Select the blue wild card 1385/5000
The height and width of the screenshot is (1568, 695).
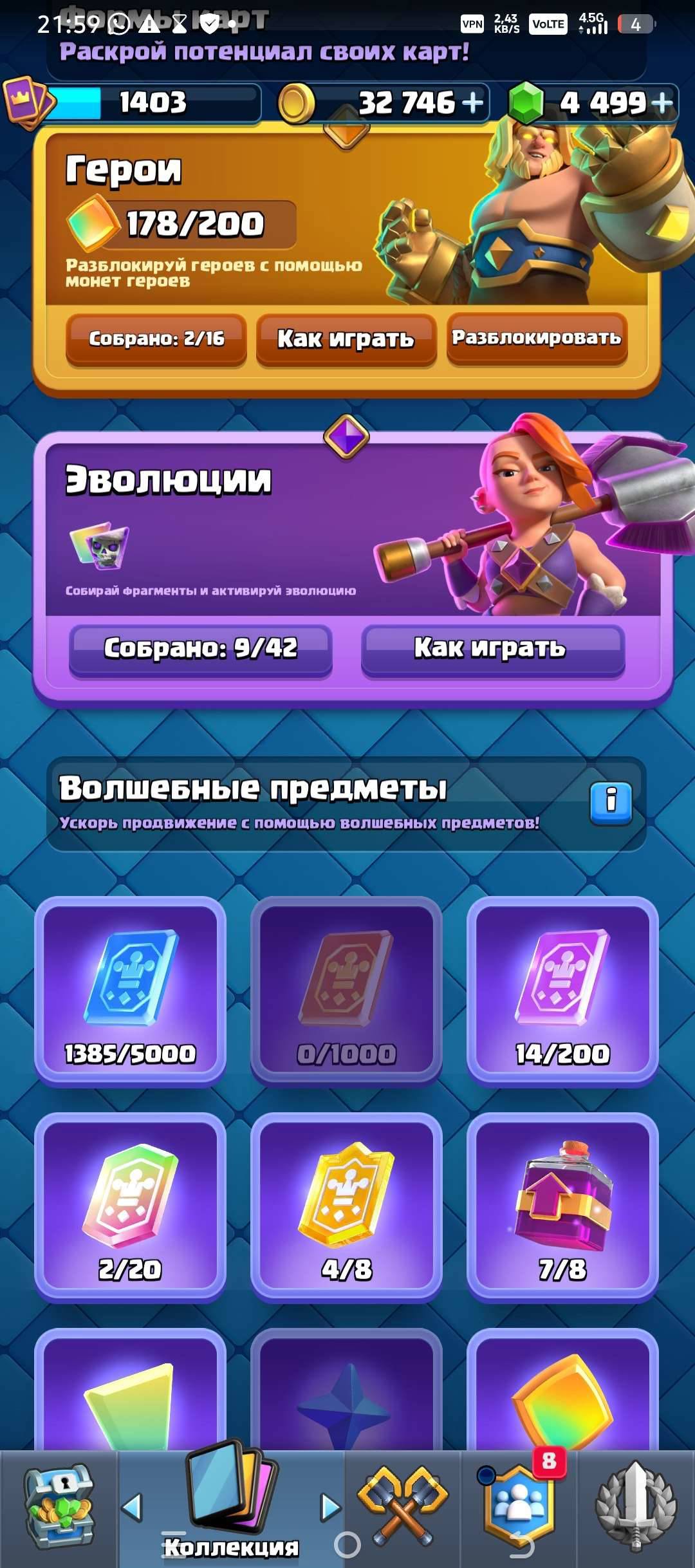click(130, 991)
